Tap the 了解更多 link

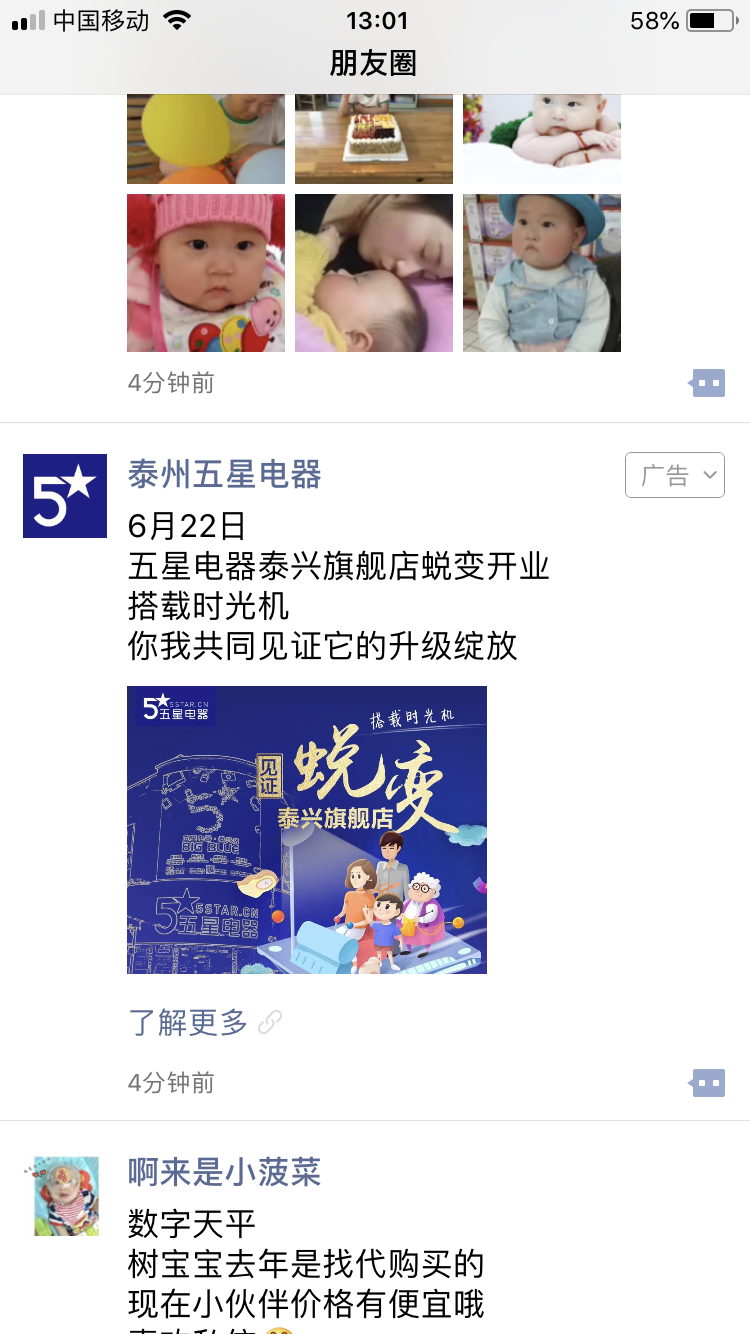pyautogui.click(x=188, y=1022)
